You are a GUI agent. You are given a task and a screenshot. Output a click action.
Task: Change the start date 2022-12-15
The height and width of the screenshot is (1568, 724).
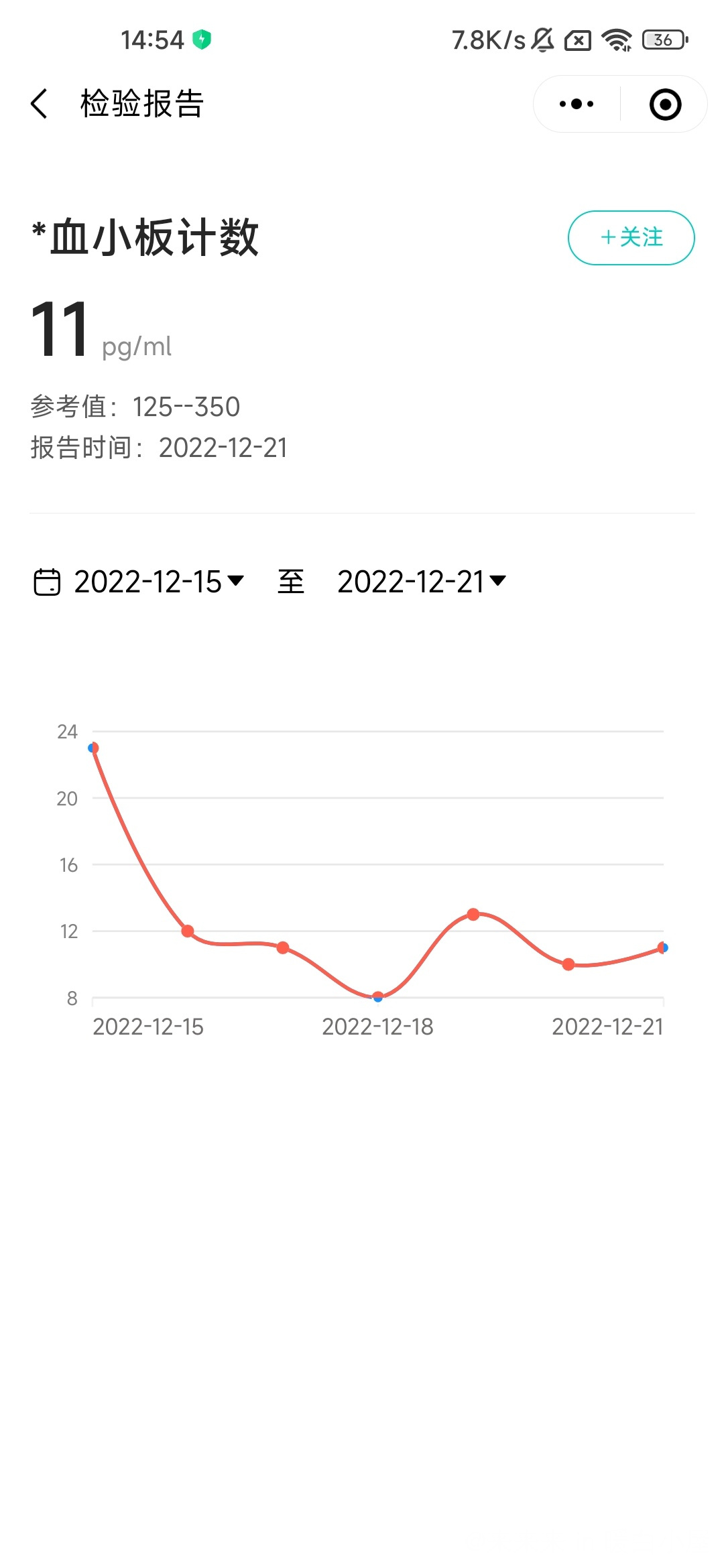click(x=160, y=582)
